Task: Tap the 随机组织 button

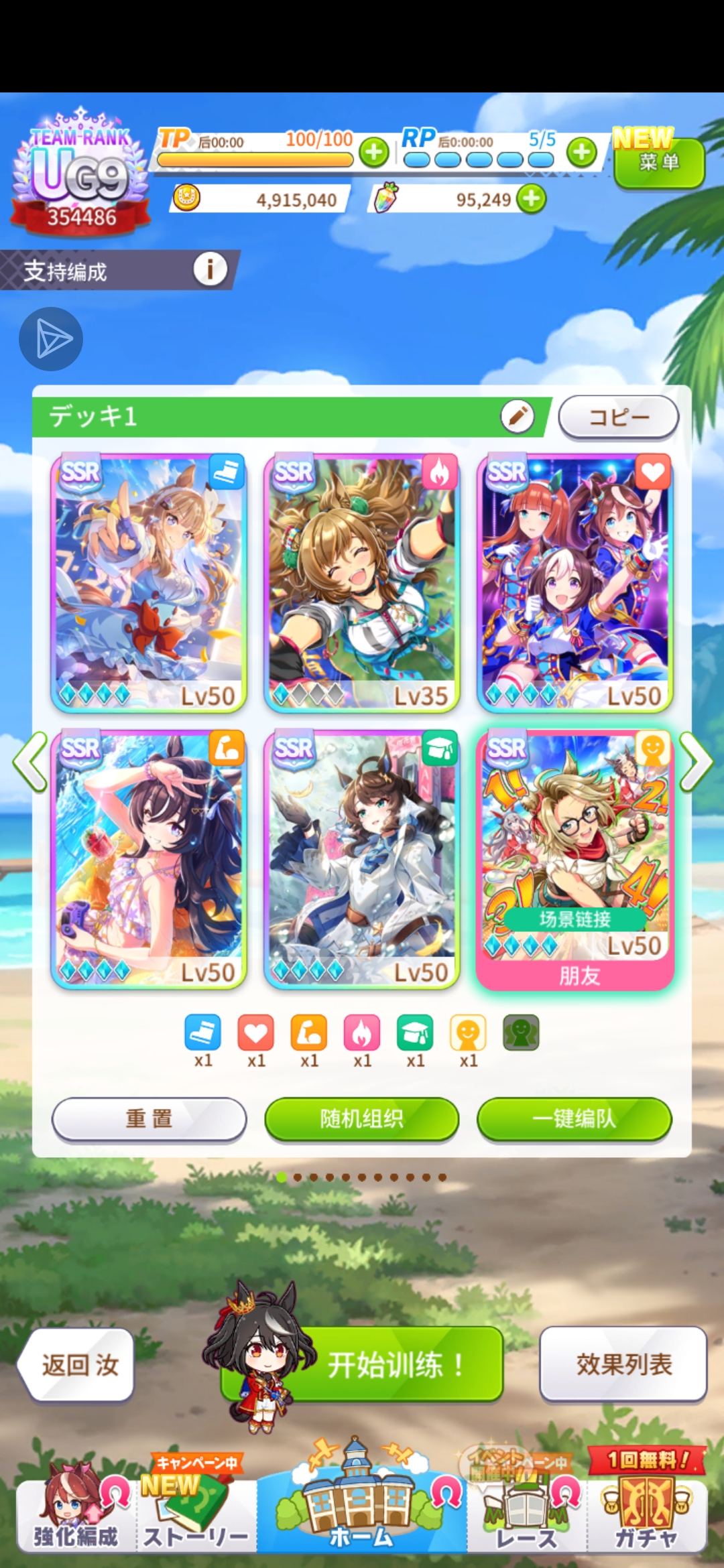Action: click(362, 1118)
